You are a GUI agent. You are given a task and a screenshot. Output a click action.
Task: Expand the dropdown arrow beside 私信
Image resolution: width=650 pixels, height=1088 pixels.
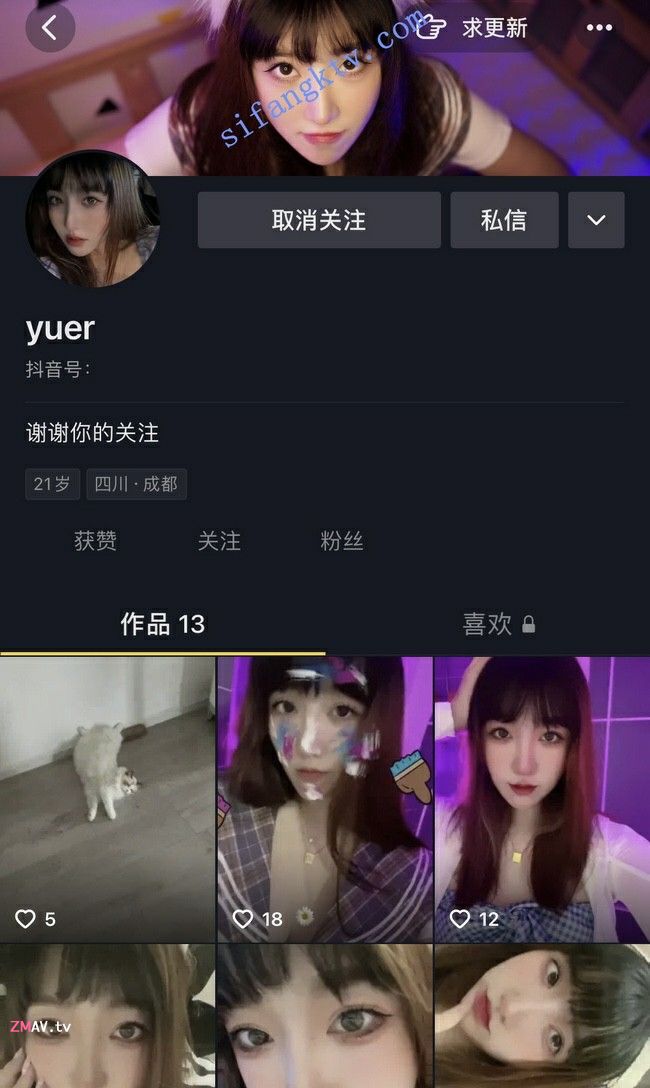click(596, 220)
